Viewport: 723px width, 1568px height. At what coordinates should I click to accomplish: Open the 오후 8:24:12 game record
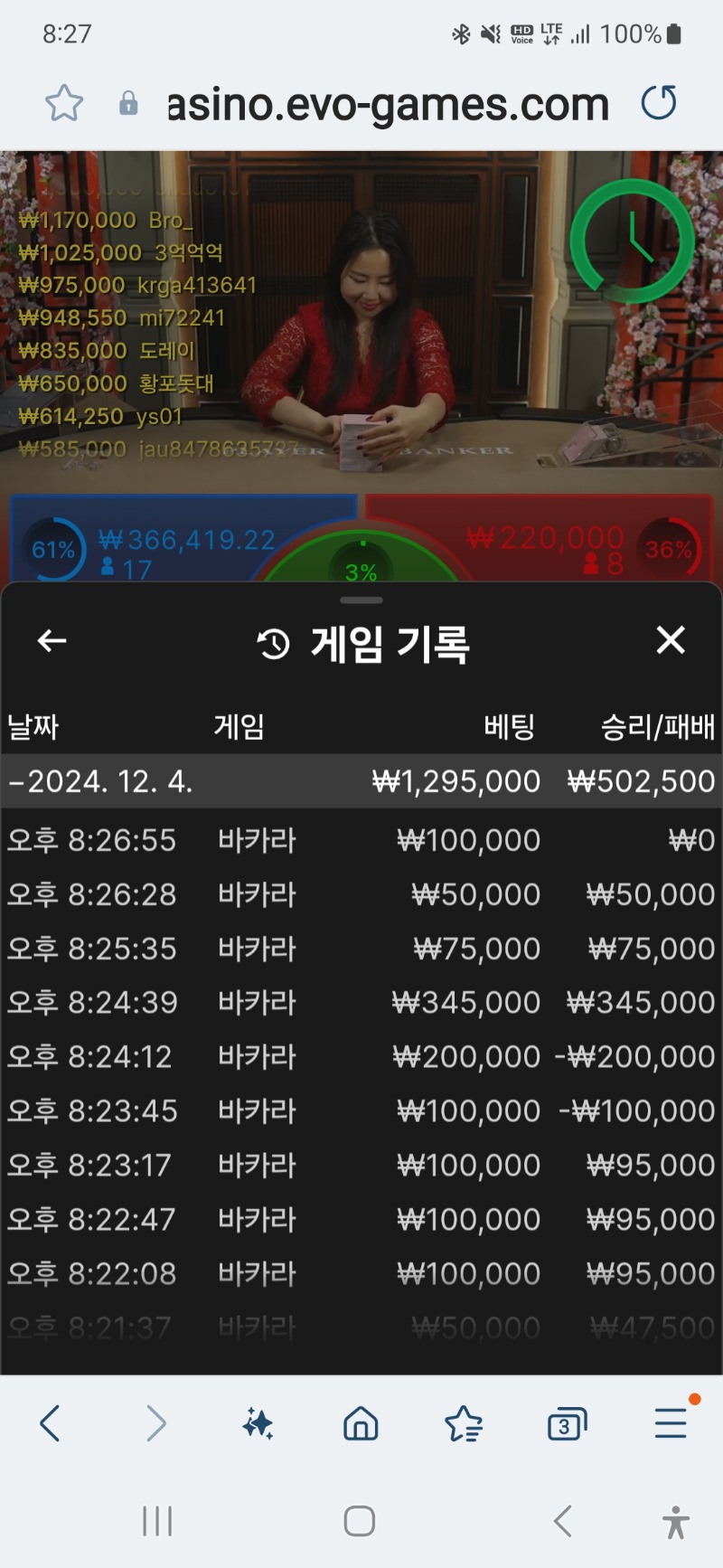[361, 1056]
